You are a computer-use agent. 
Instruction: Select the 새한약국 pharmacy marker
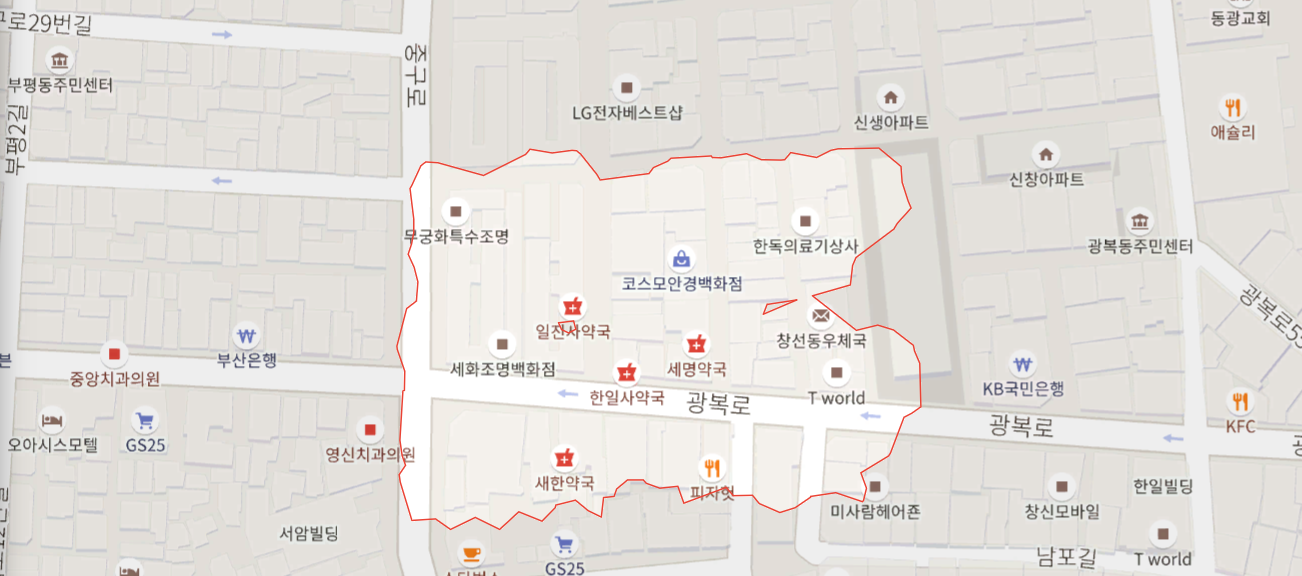[x=565, y=458]
